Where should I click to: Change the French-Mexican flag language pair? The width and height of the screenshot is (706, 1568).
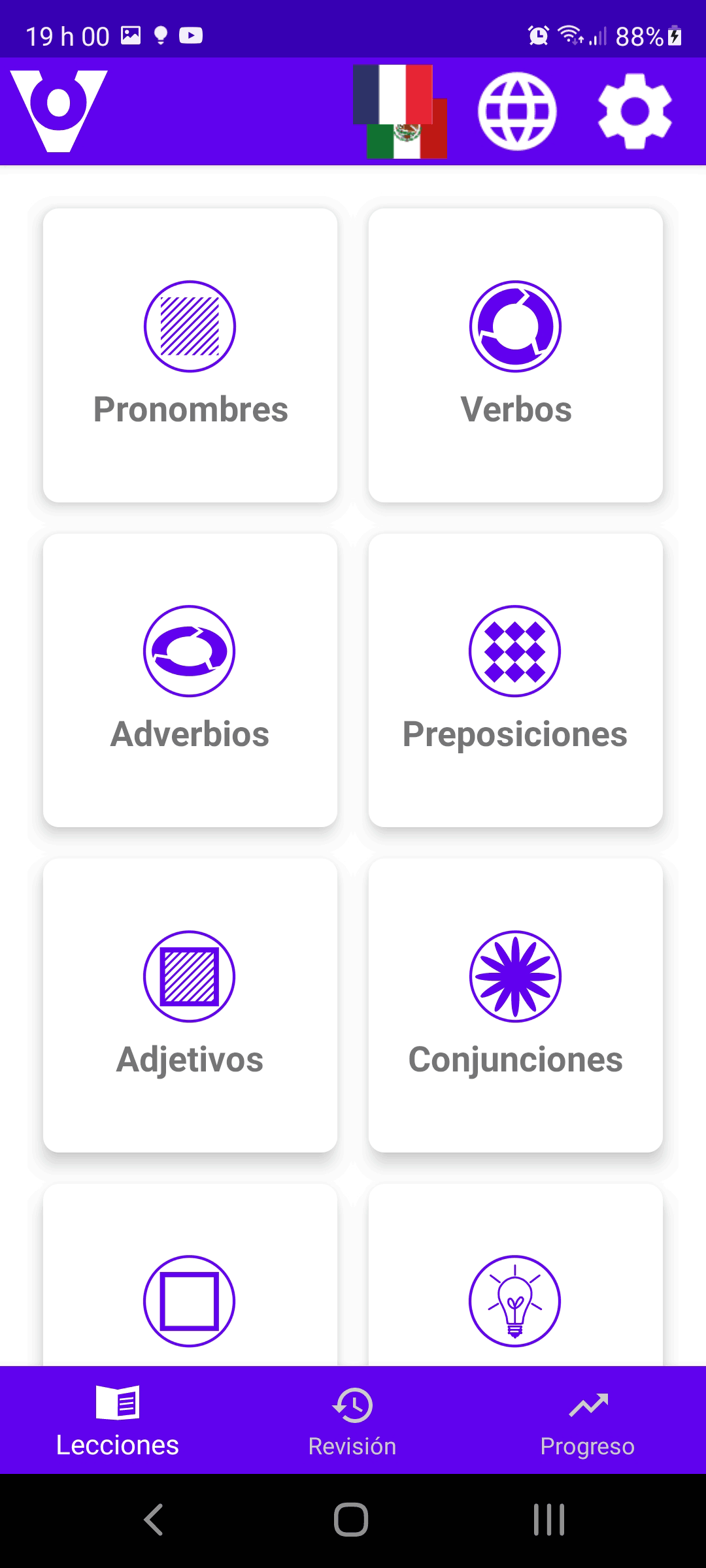(x=400, y=111)
